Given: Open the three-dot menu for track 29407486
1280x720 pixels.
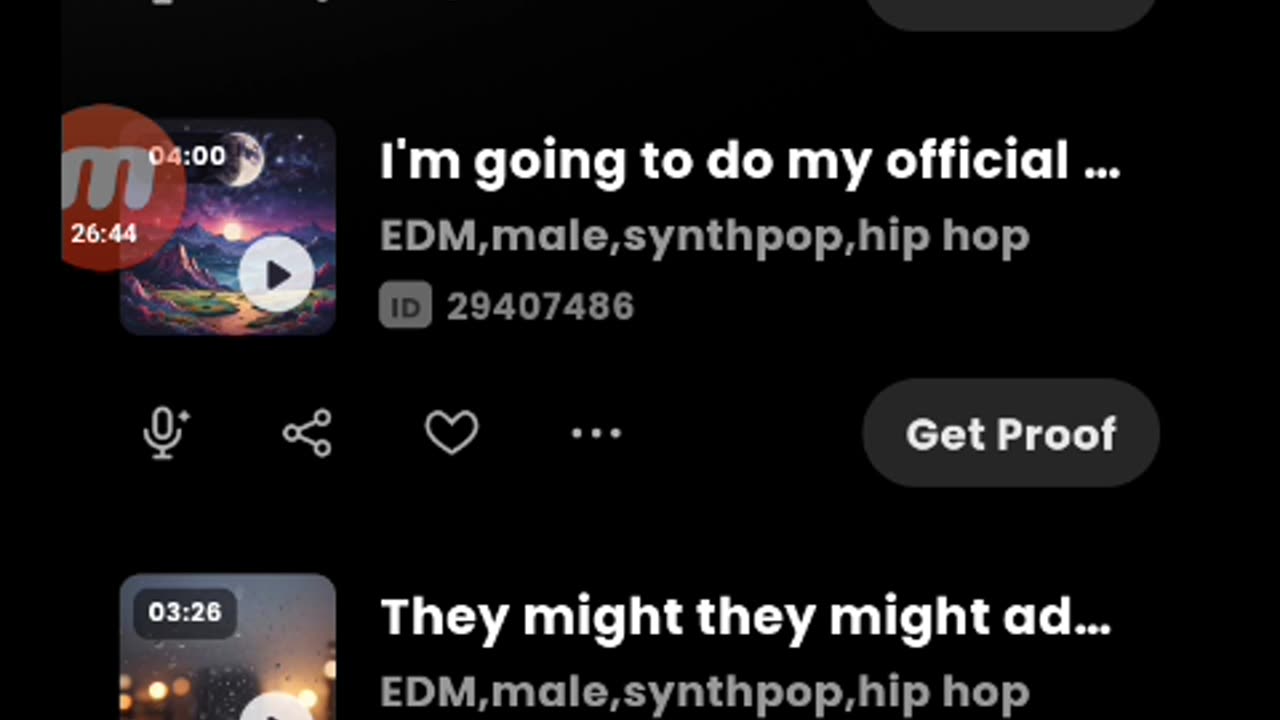Looking at the screenshot, I should [596, 433].
